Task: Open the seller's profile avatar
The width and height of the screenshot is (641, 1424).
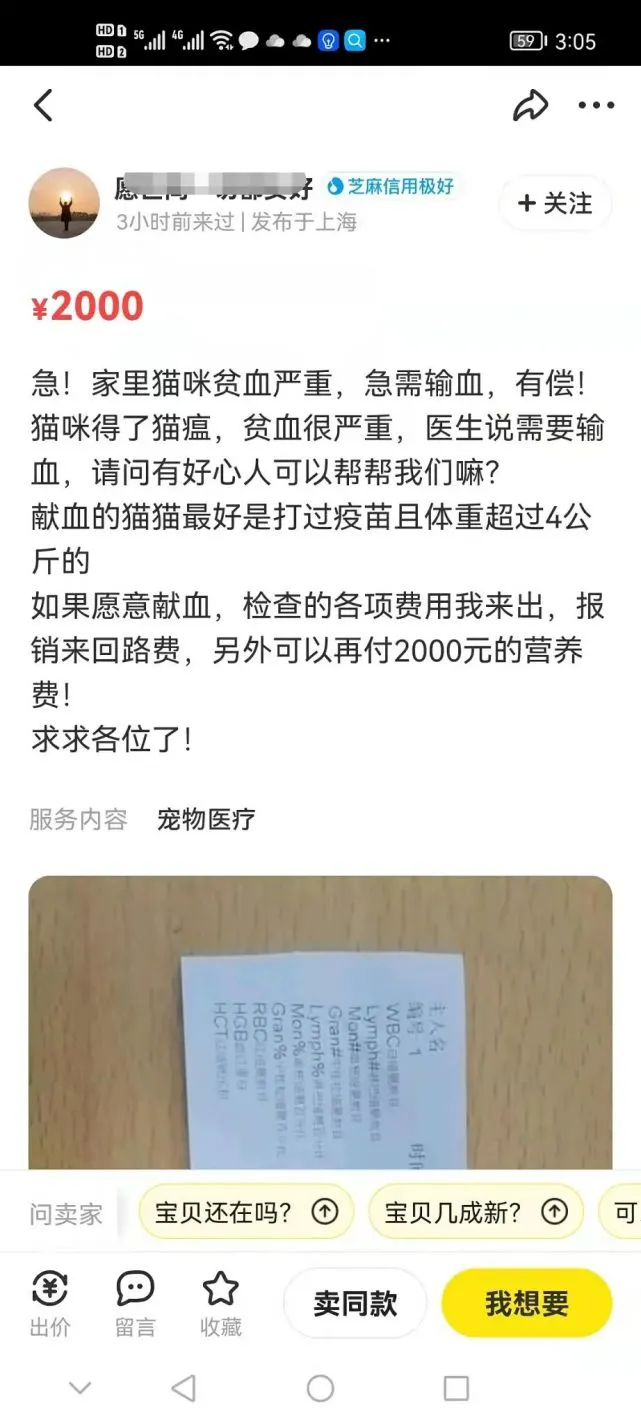Action: pos(64,203)
